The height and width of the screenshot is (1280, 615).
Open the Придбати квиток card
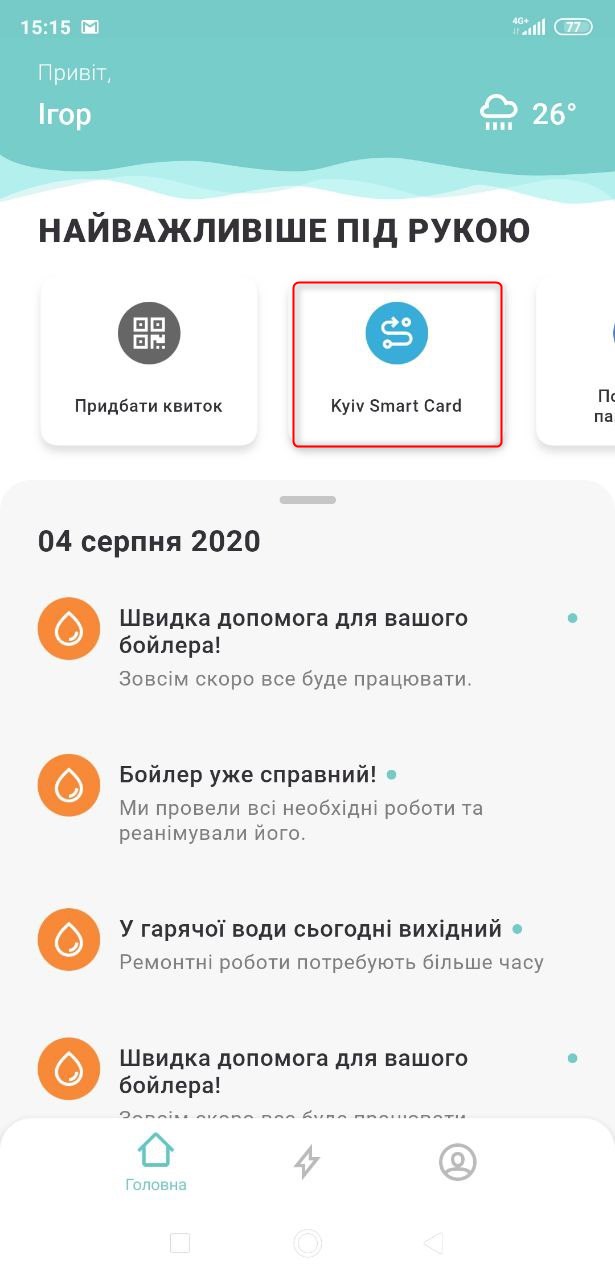coord(148,362)
